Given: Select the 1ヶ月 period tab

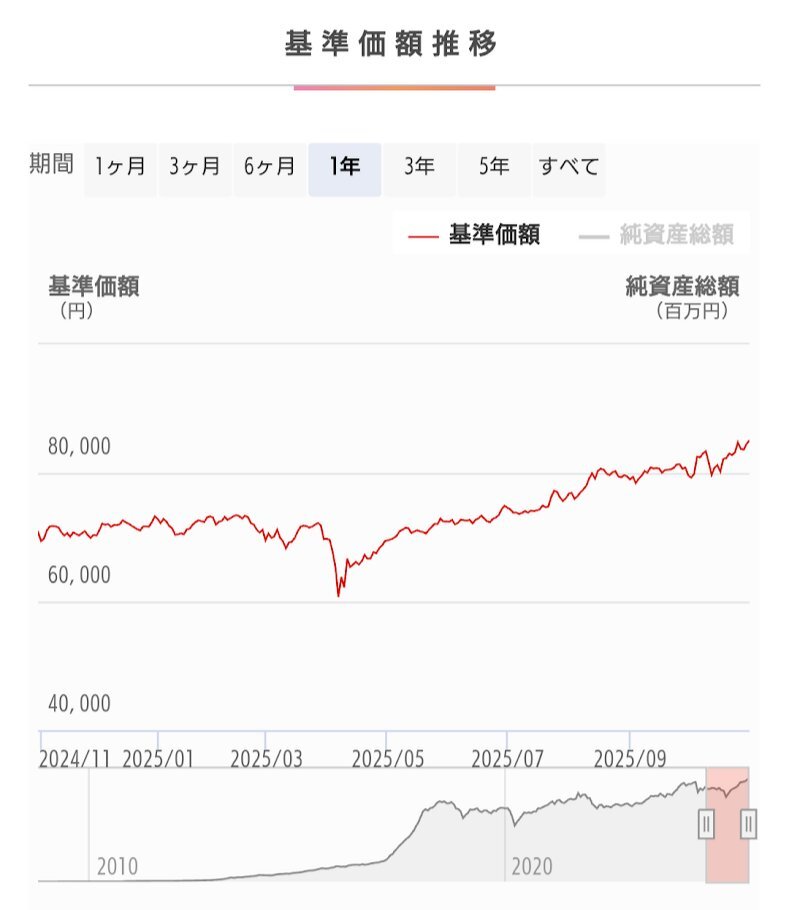Looking at the screenshot, I should point(120,167).
